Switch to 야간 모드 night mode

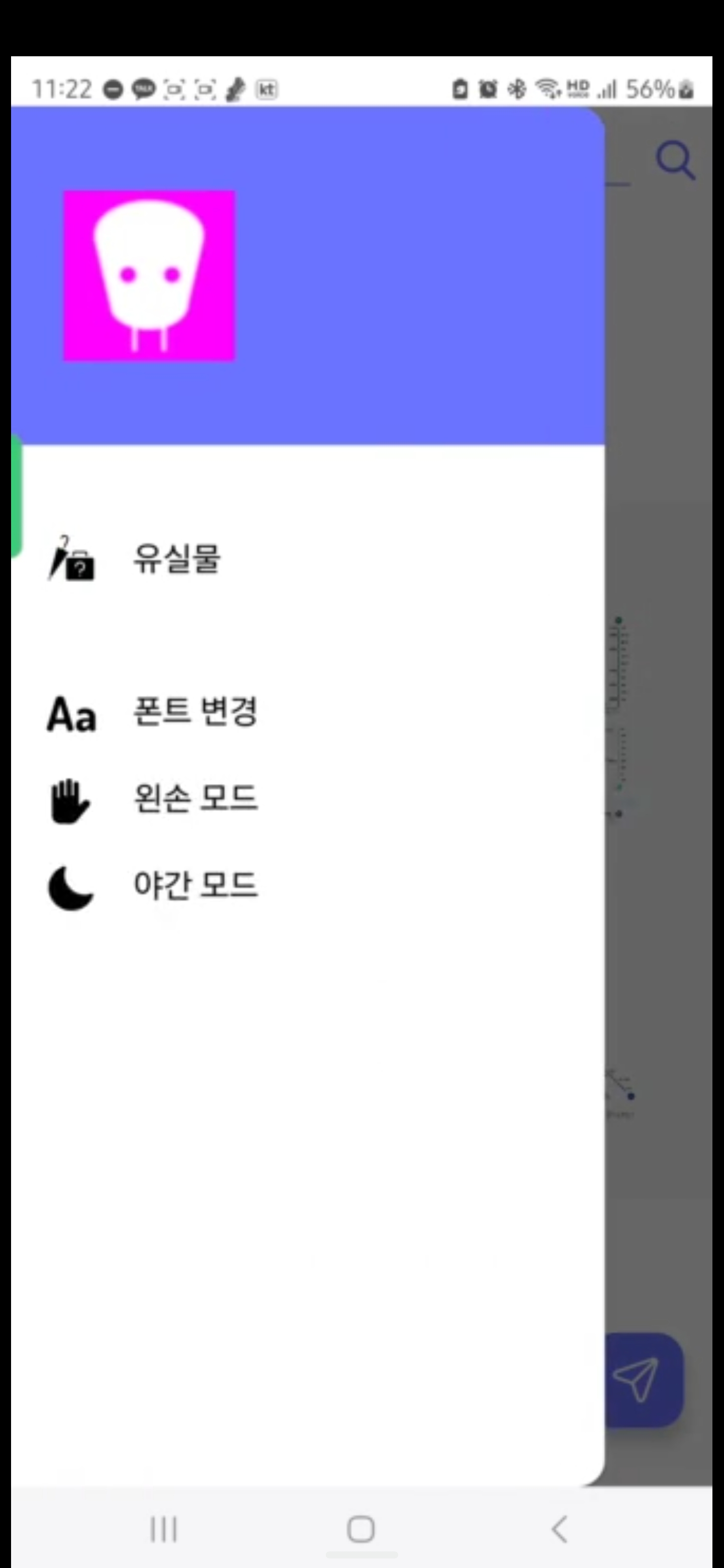point(195,885)
